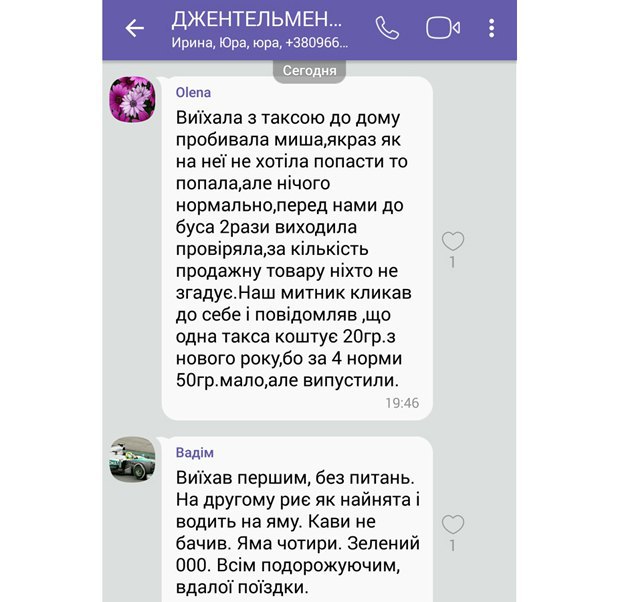The width and height of the screenshot is (620, 602).
Task: Like Вадім's message
Action: tap(453, 524)
